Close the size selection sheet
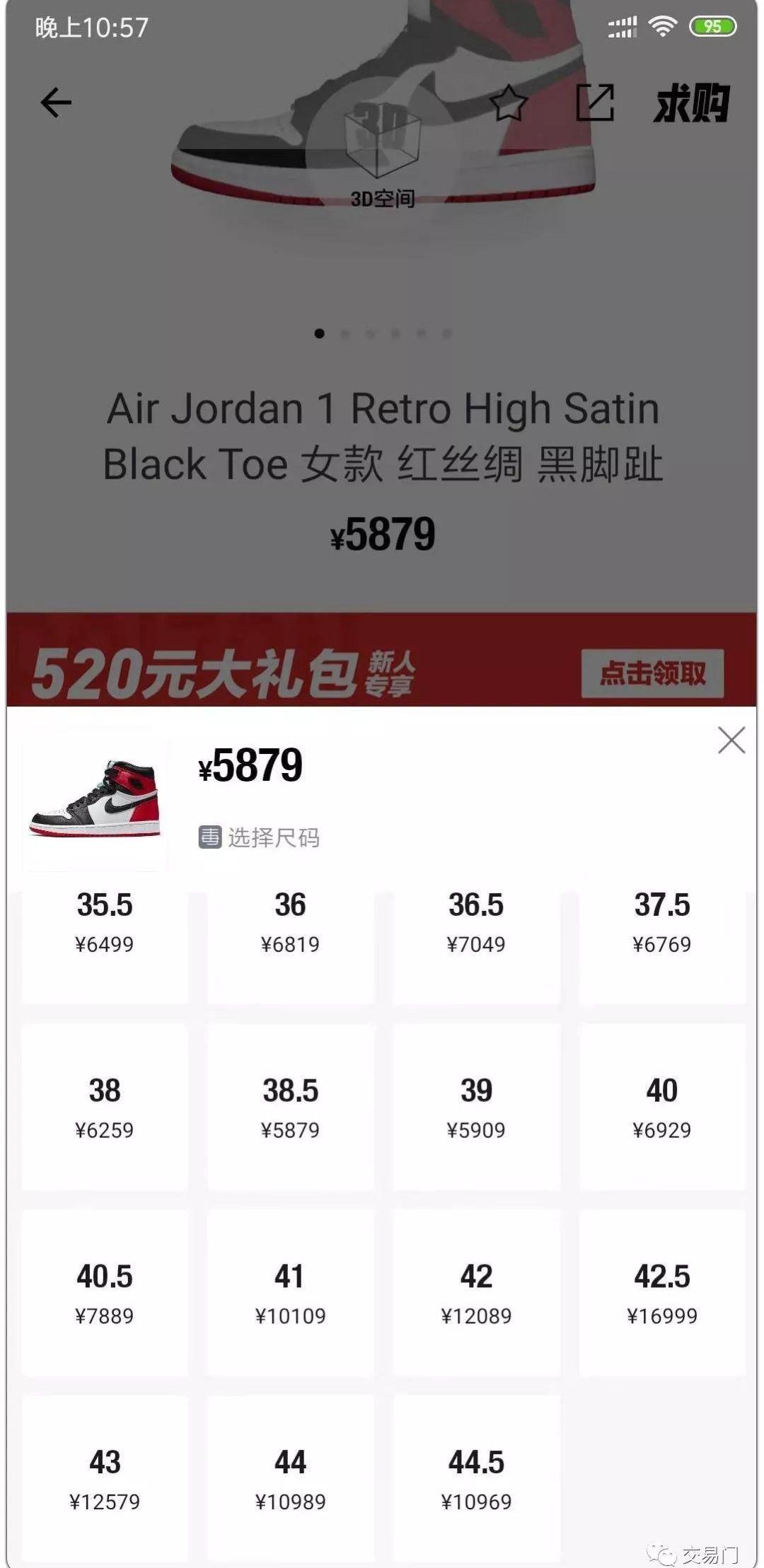This screenshot has width=764, height=1568. 731,741
